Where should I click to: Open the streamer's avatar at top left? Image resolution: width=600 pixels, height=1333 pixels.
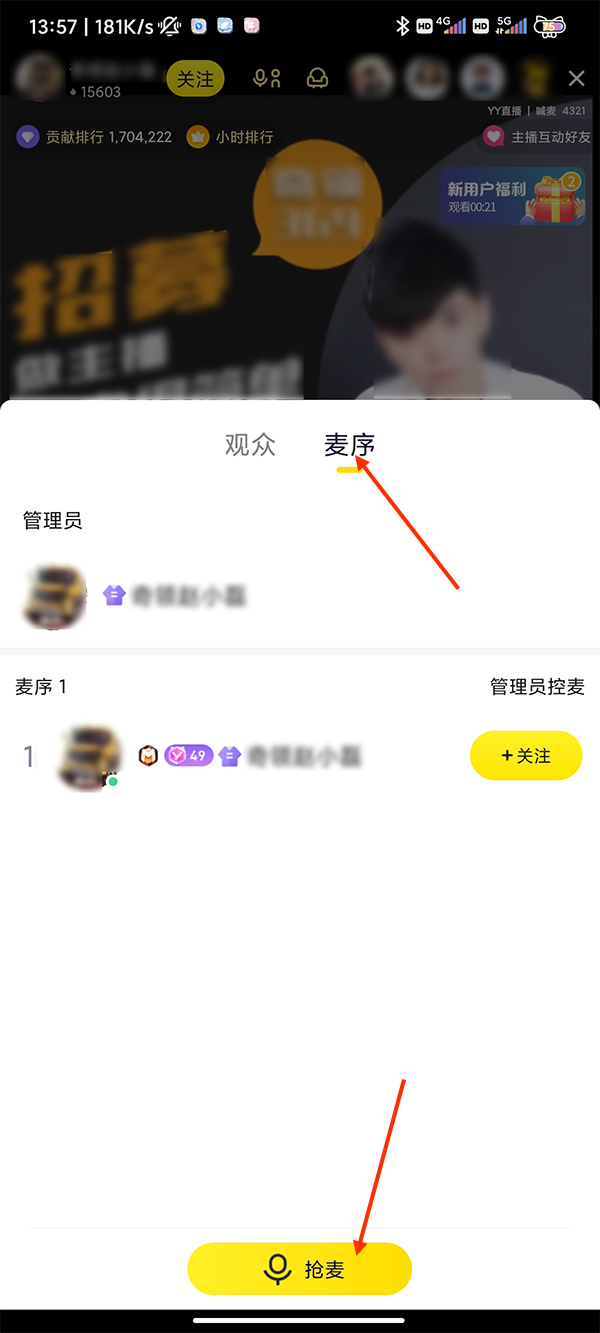pos(40,79)
